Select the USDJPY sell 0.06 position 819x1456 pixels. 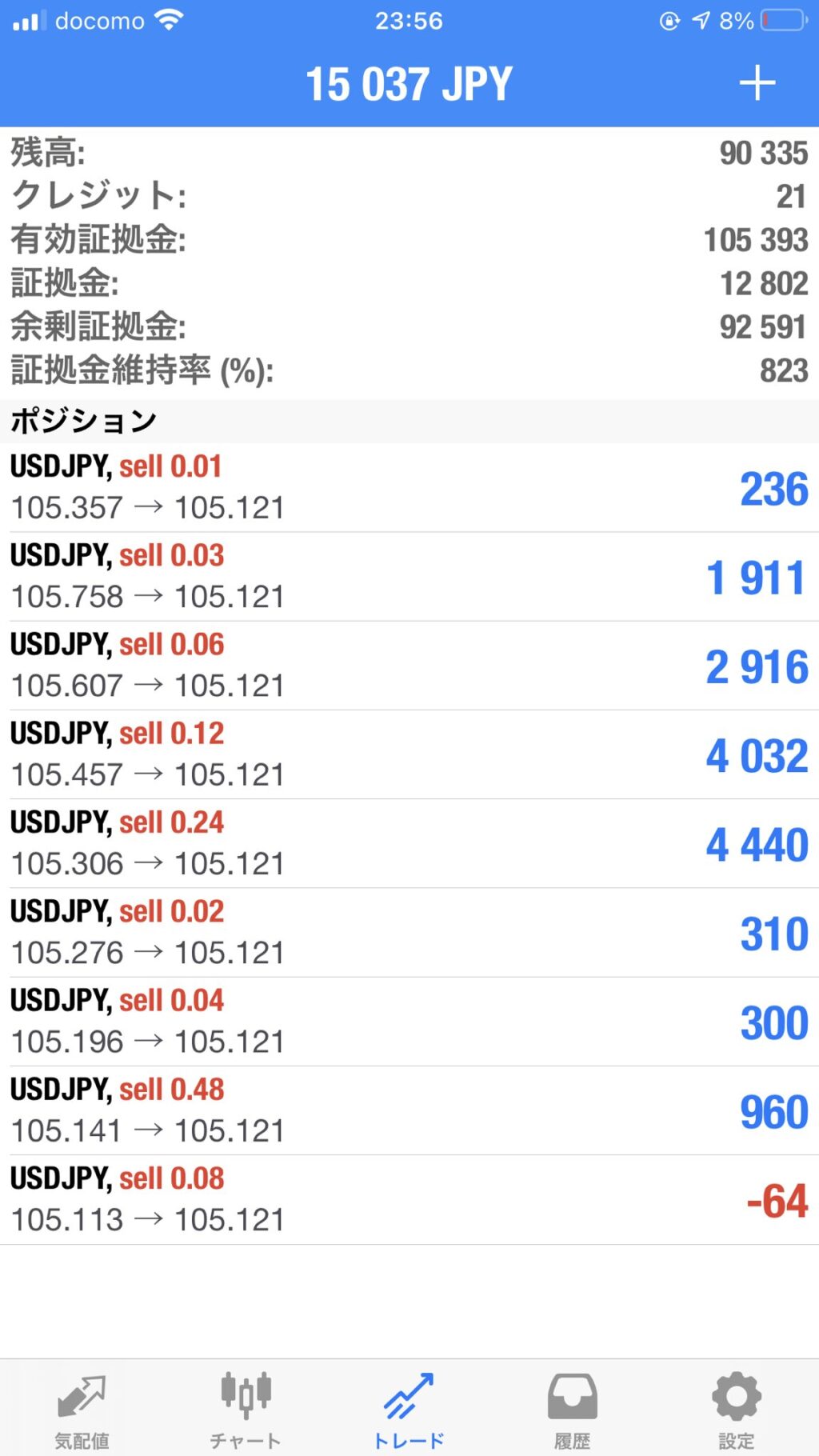[409, 666]
